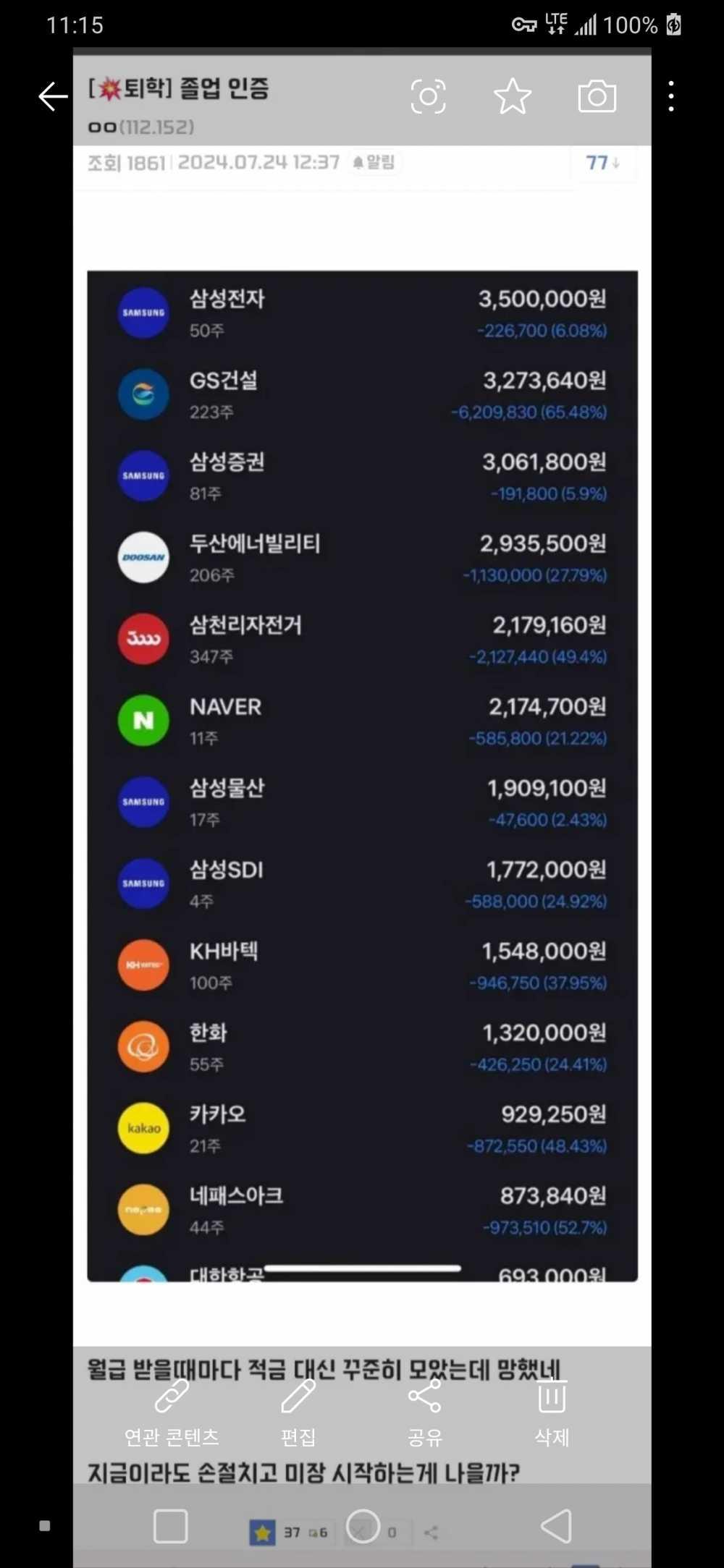
Task: Open the three-dot overflow menu
Action: click(x=671, y=96)
